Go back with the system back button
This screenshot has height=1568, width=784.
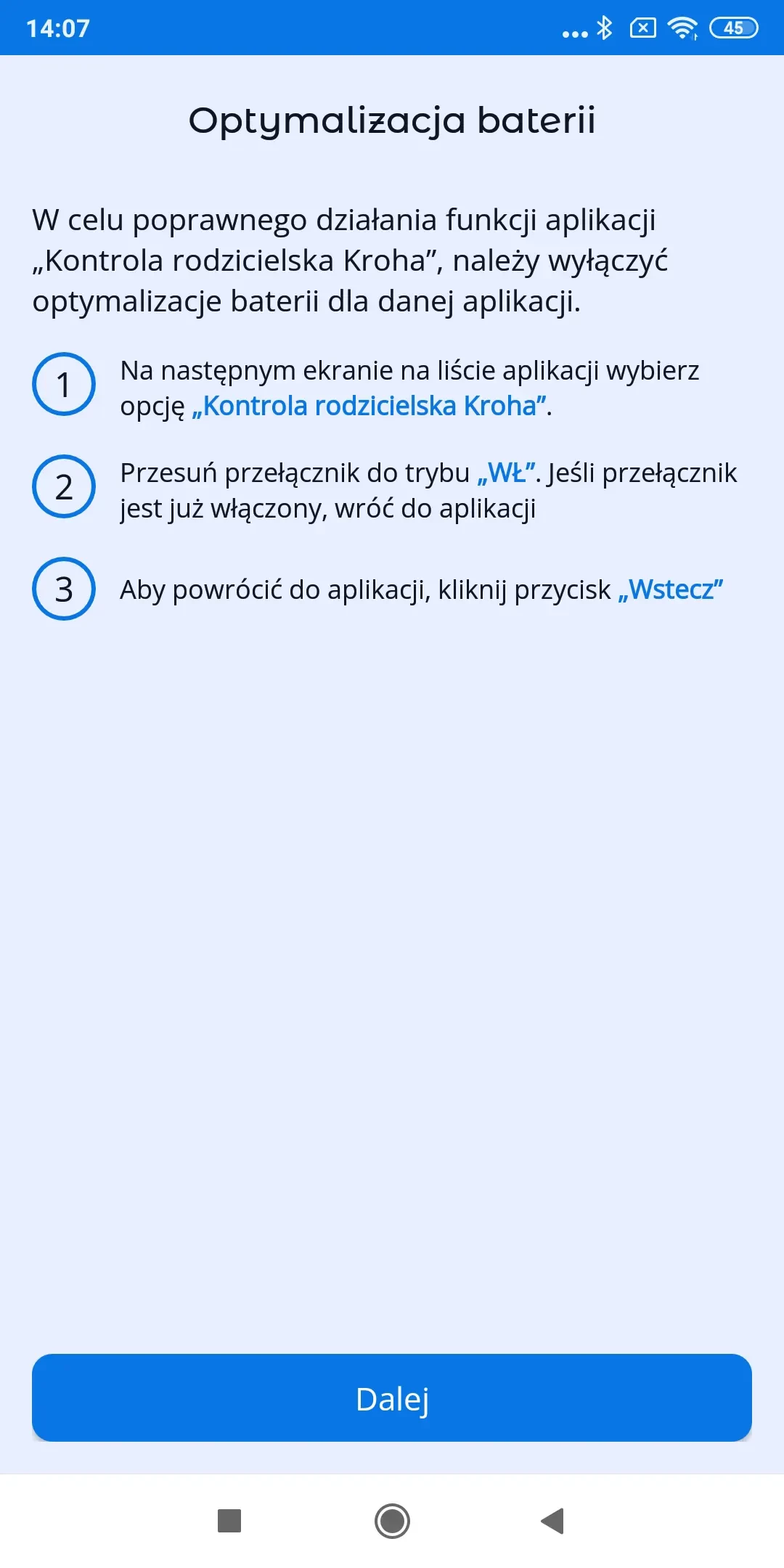553,1521
